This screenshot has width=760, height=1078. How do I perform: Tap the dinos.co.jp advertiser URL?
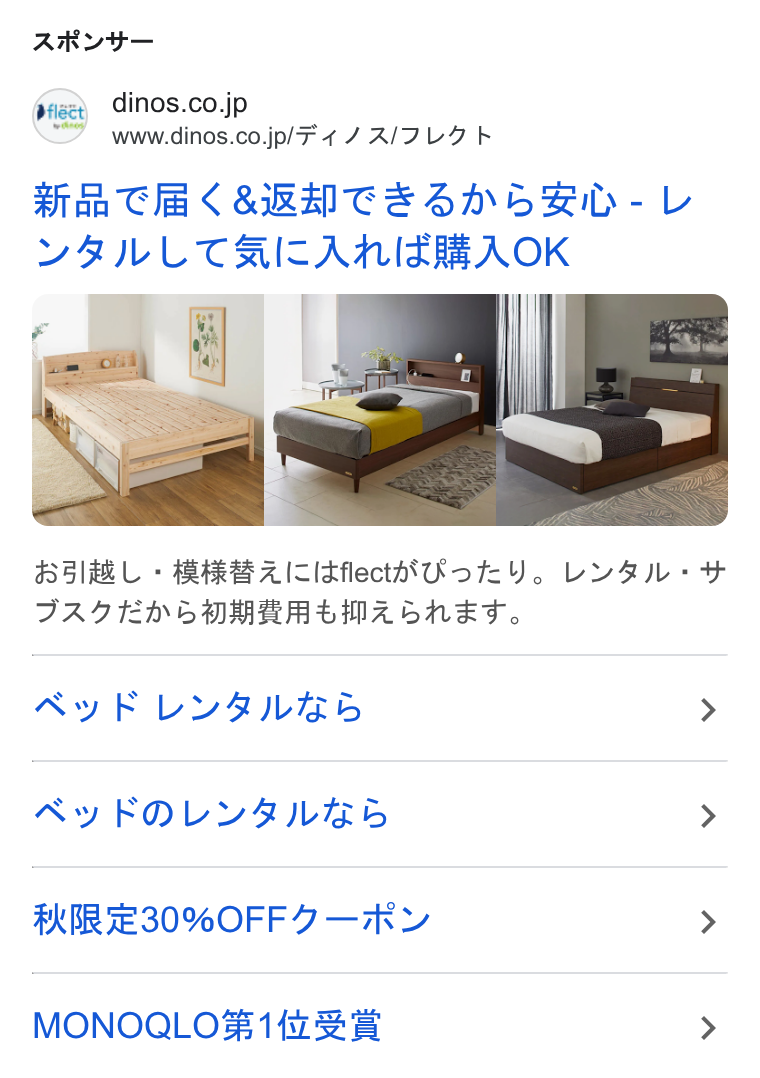[302, 135]
